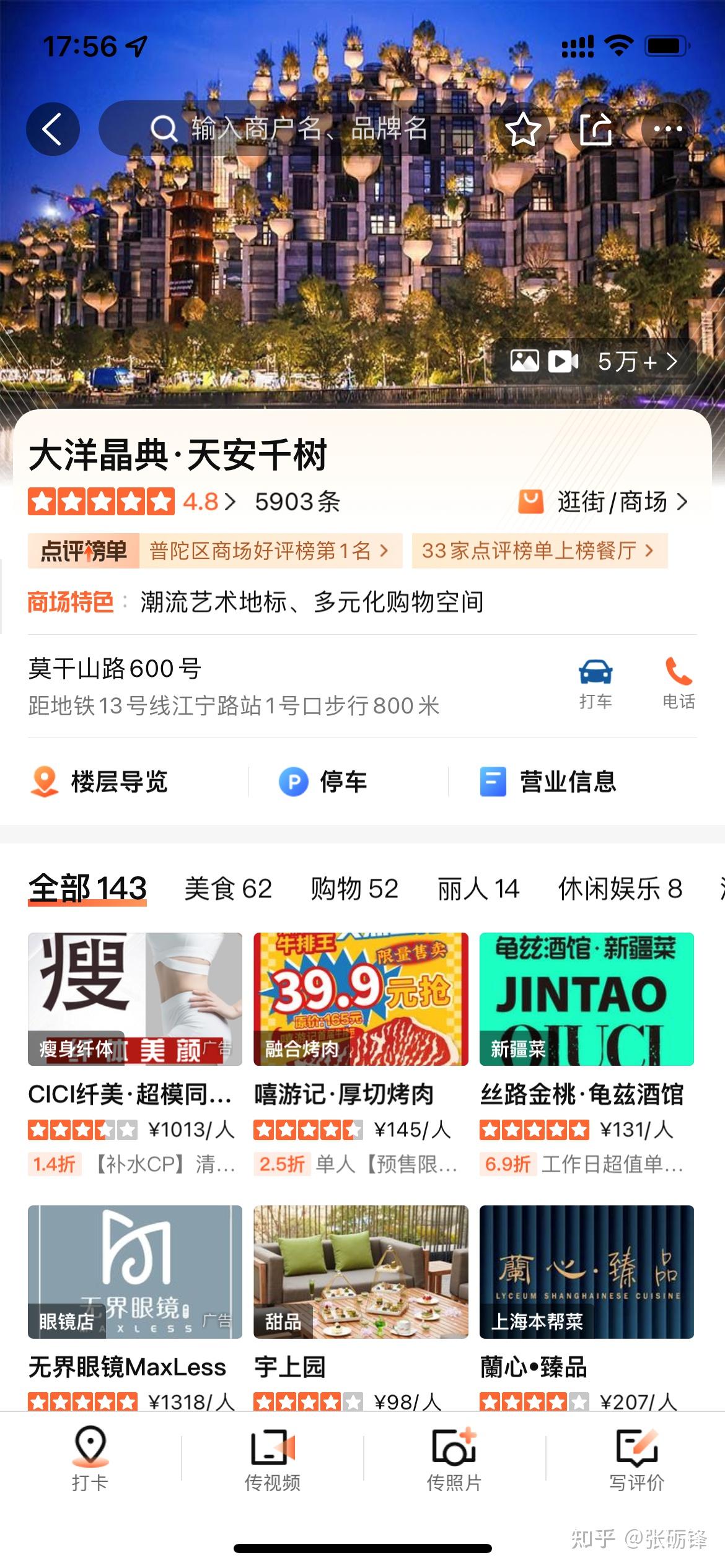Share this mall page

(x=595, y=129)
